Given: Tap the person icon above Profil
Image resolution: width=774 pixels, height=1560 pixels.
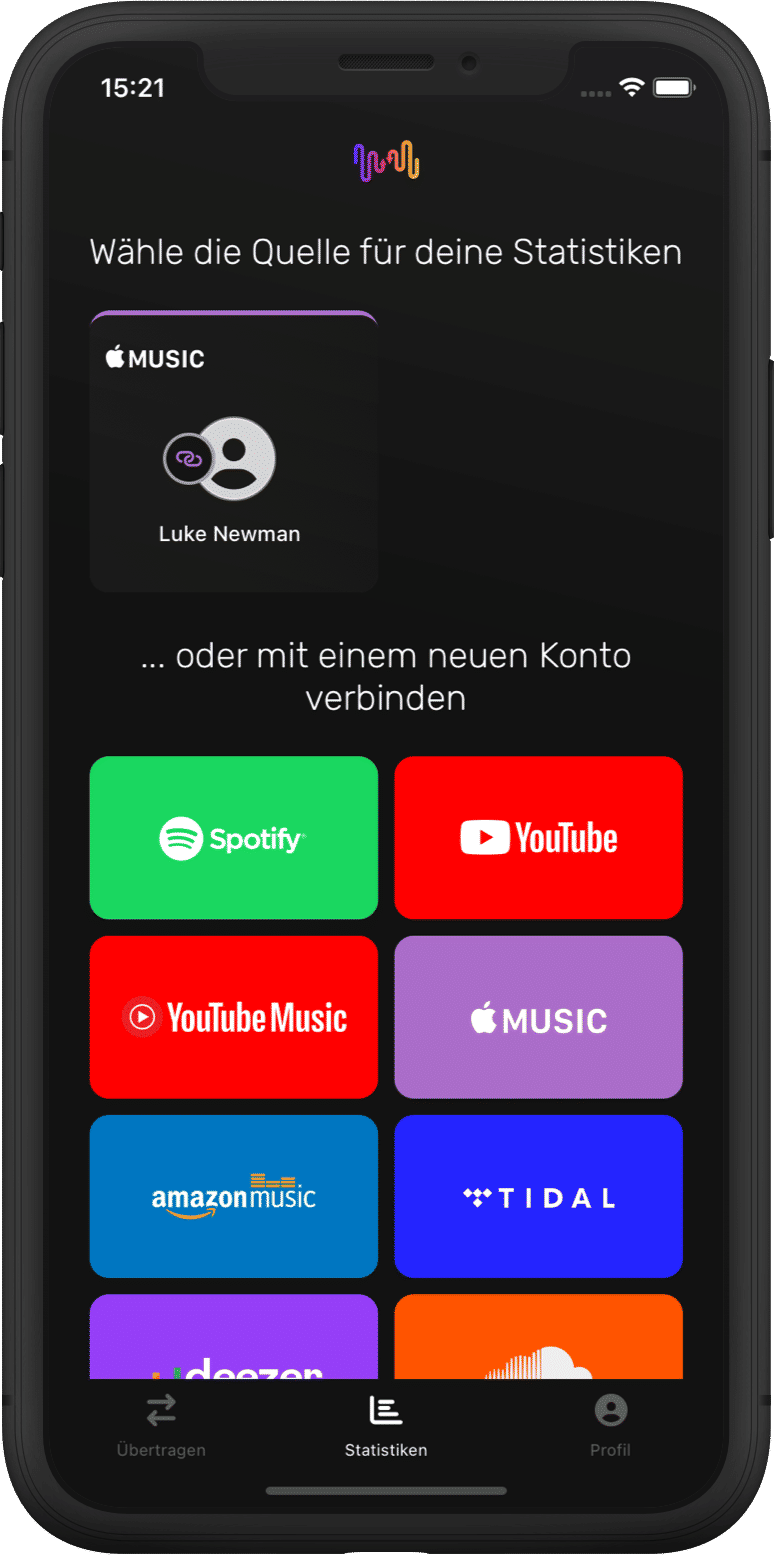Looking at the screenshot, I should coord(610,1410).
